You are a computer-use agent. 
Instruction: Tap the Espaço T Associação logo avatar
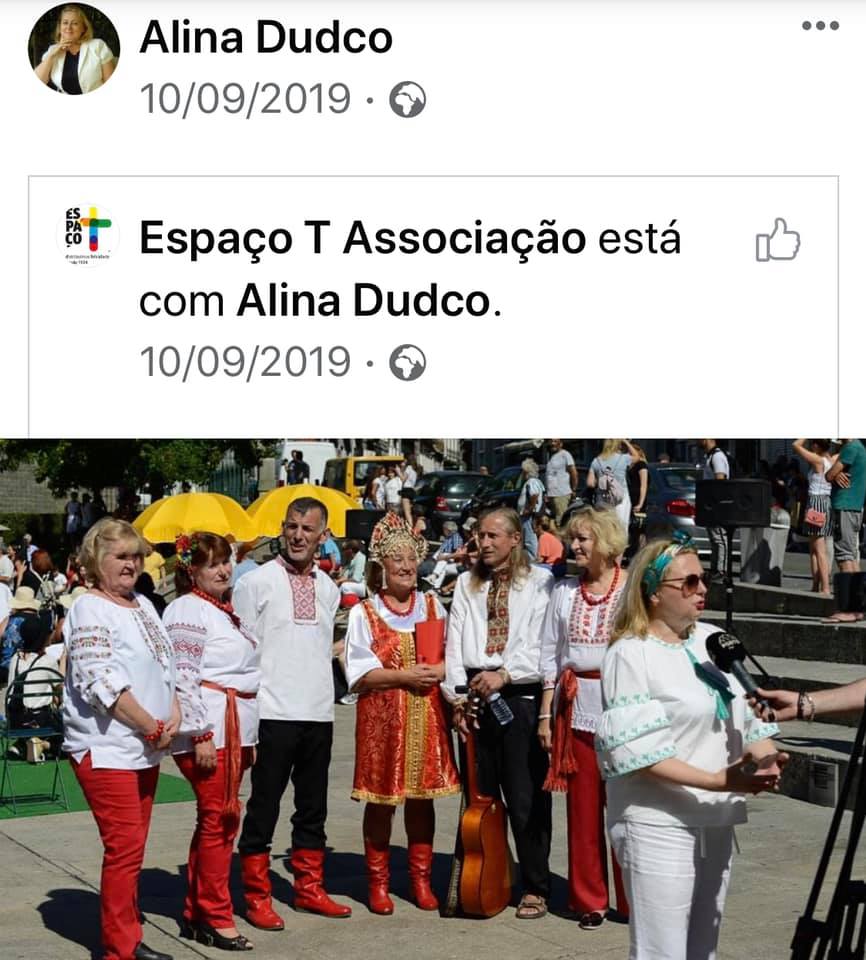click(88, 235)
